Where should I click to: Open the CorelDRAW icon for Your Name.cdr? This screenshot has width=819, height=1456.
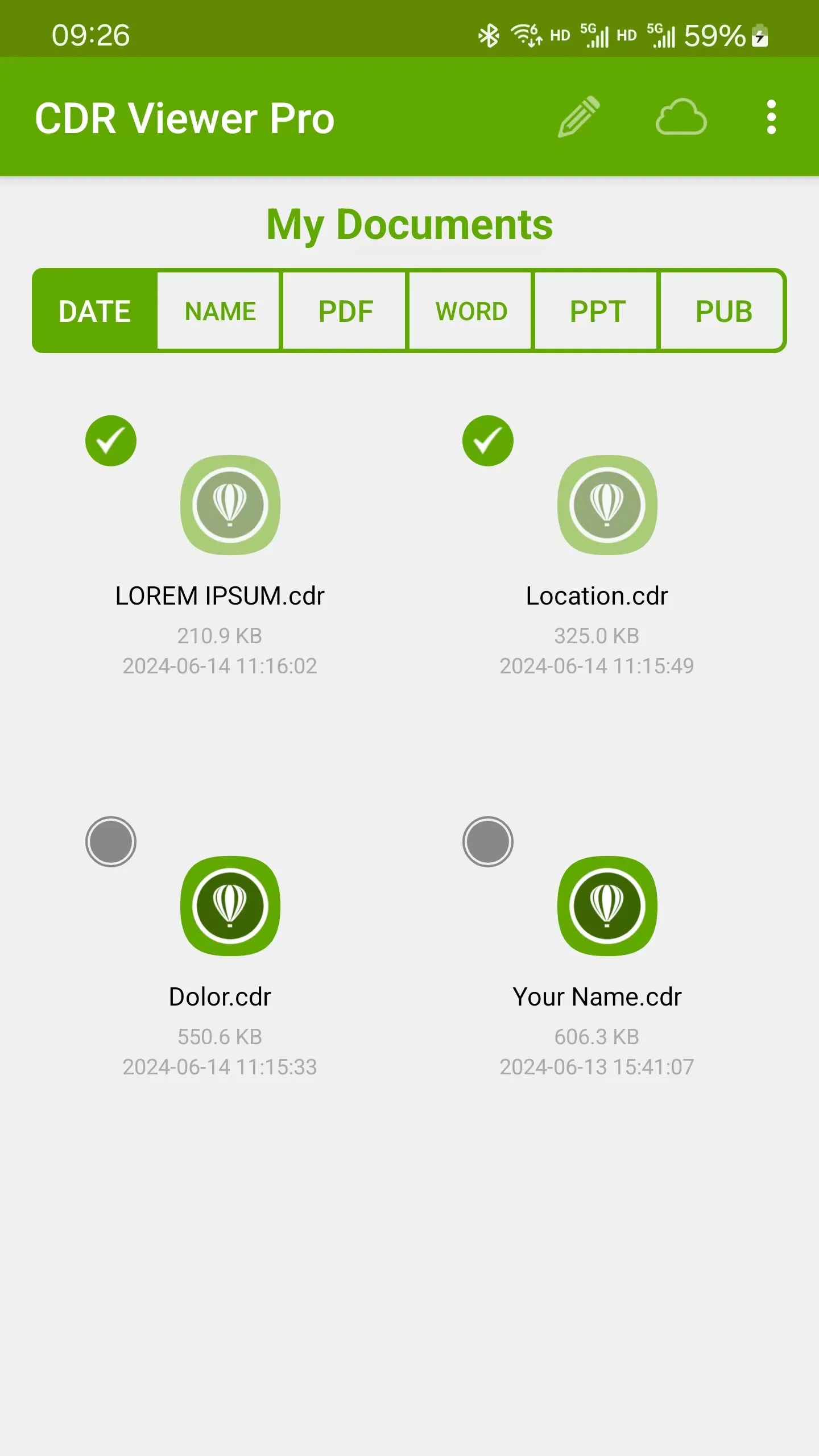(x=607, y=906)
